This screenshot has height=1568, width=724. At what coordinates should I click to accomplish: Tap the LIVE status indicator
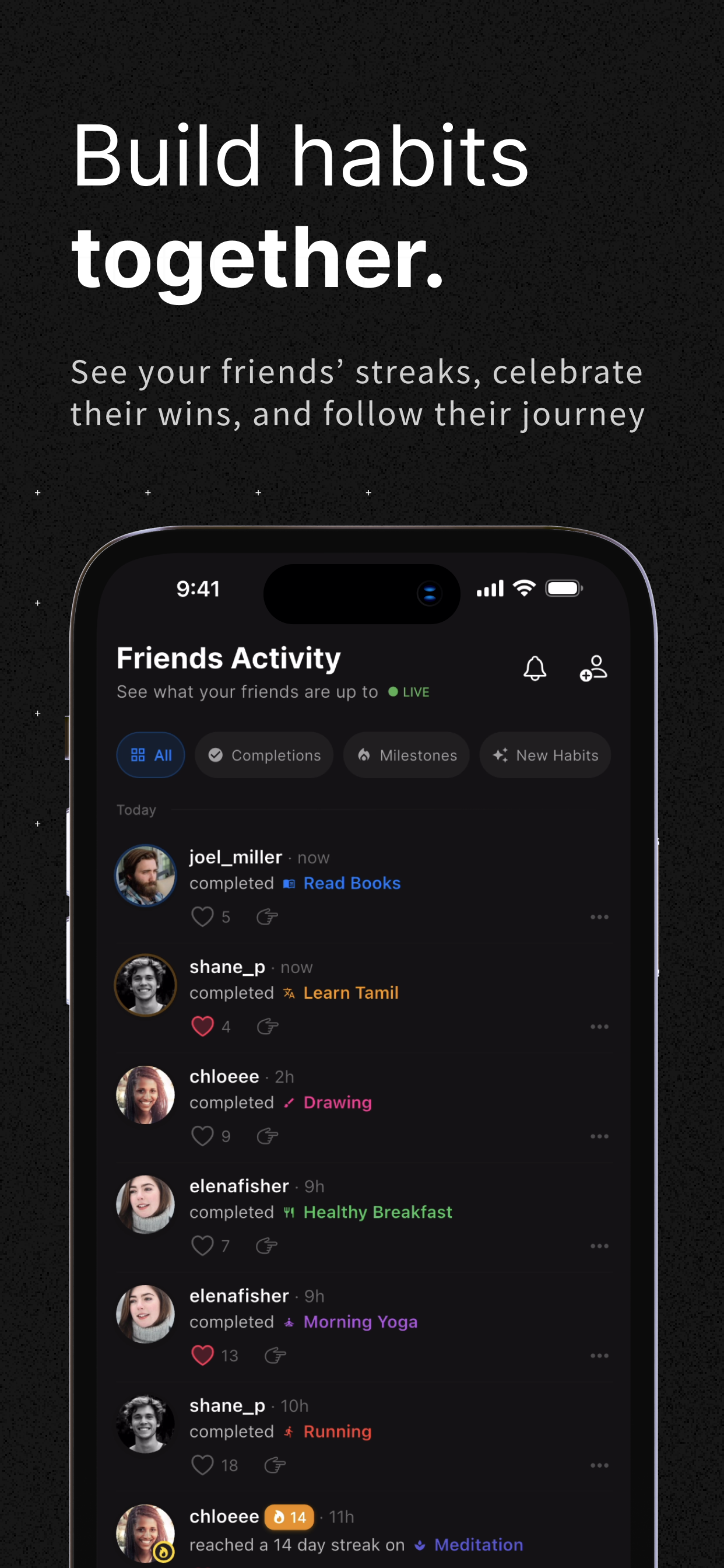409,691
